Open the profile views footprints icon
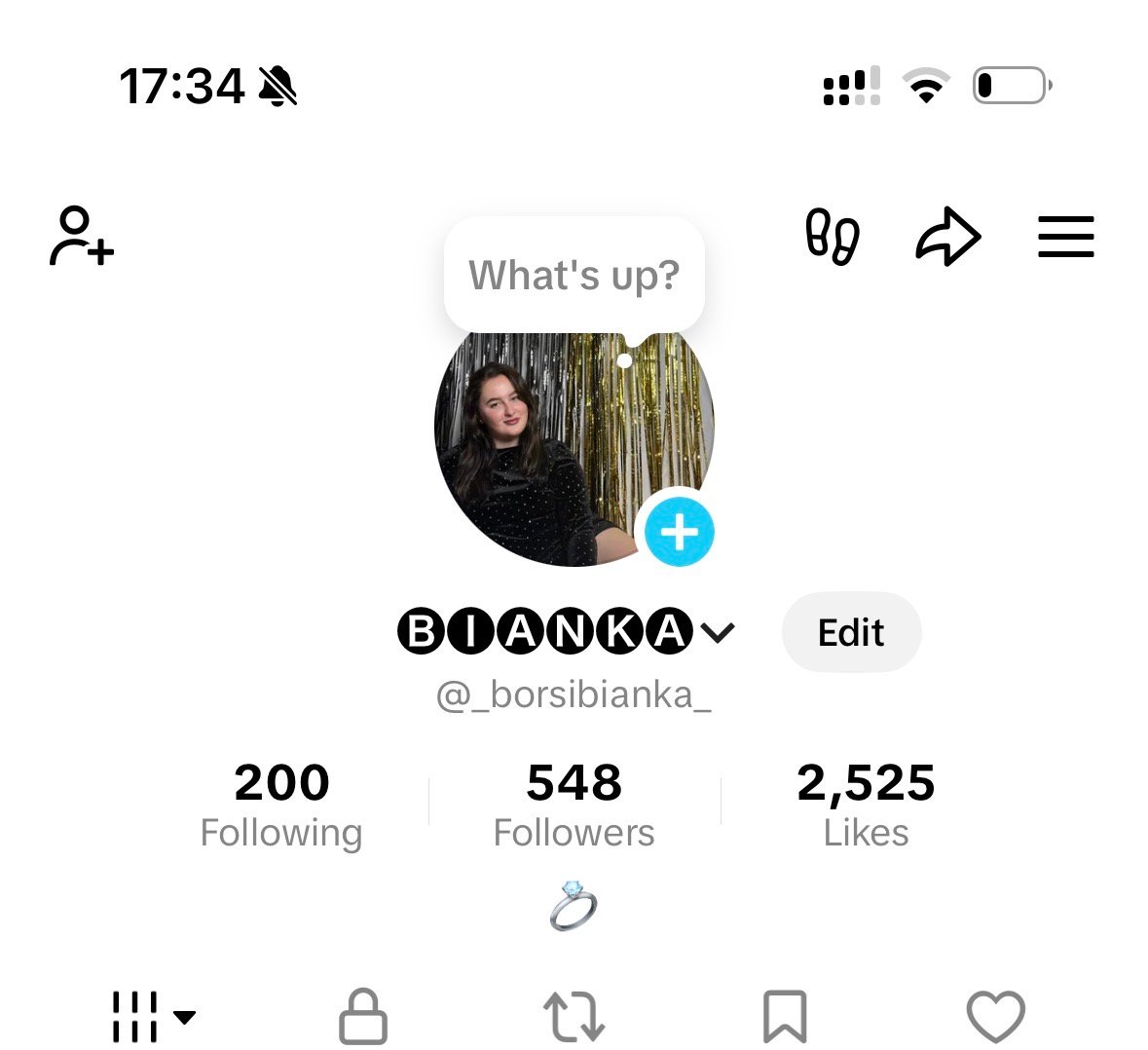 (832, 237)
